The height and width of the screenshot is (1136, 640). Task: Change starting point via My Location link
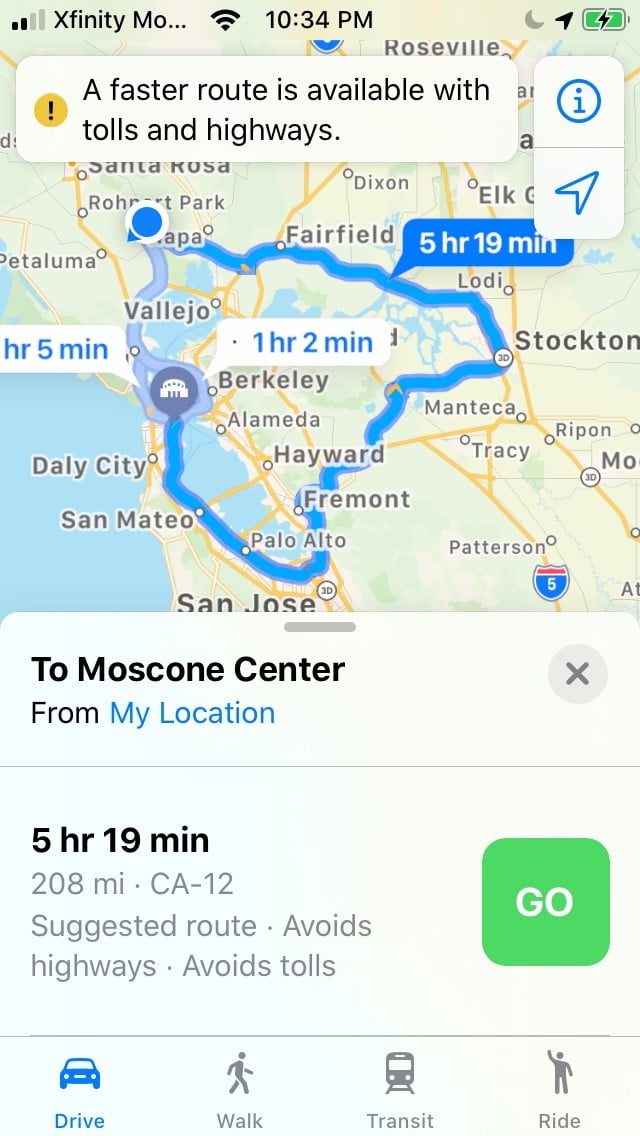click(192, 713)
